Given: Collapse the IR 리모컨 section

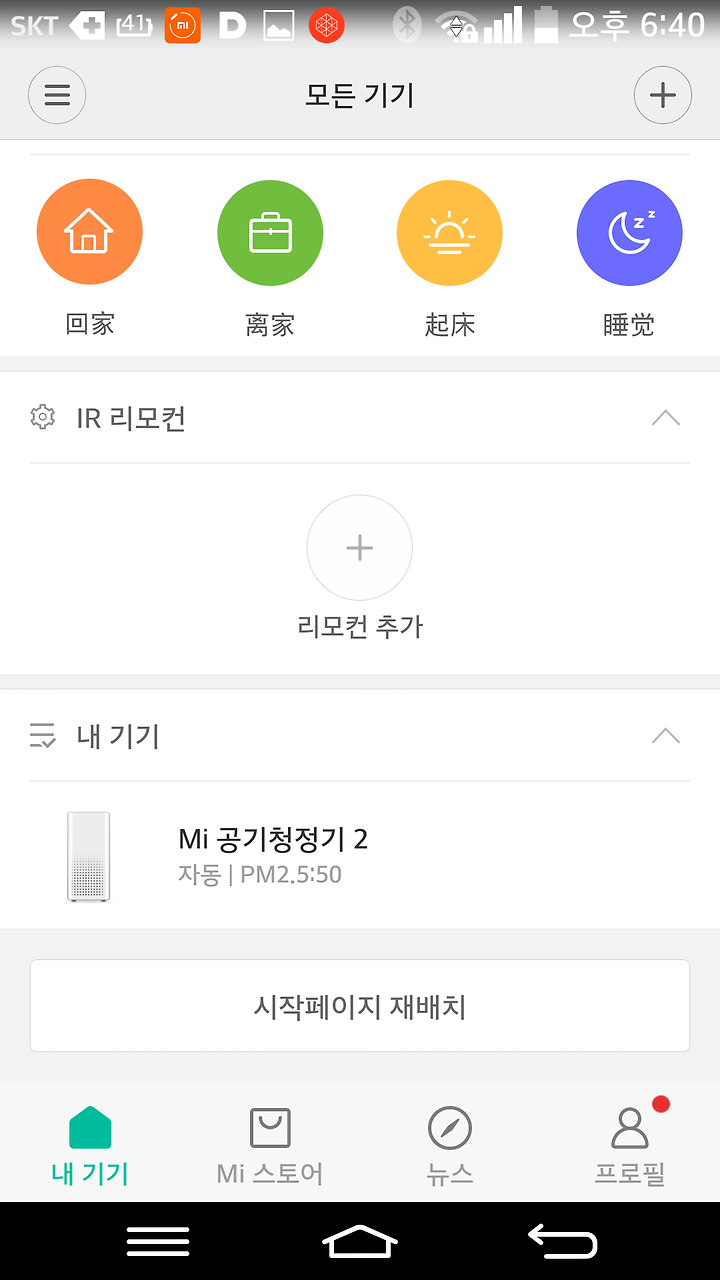Looking at the screenshot, I should pyautogui.click(x=665, y=418).
